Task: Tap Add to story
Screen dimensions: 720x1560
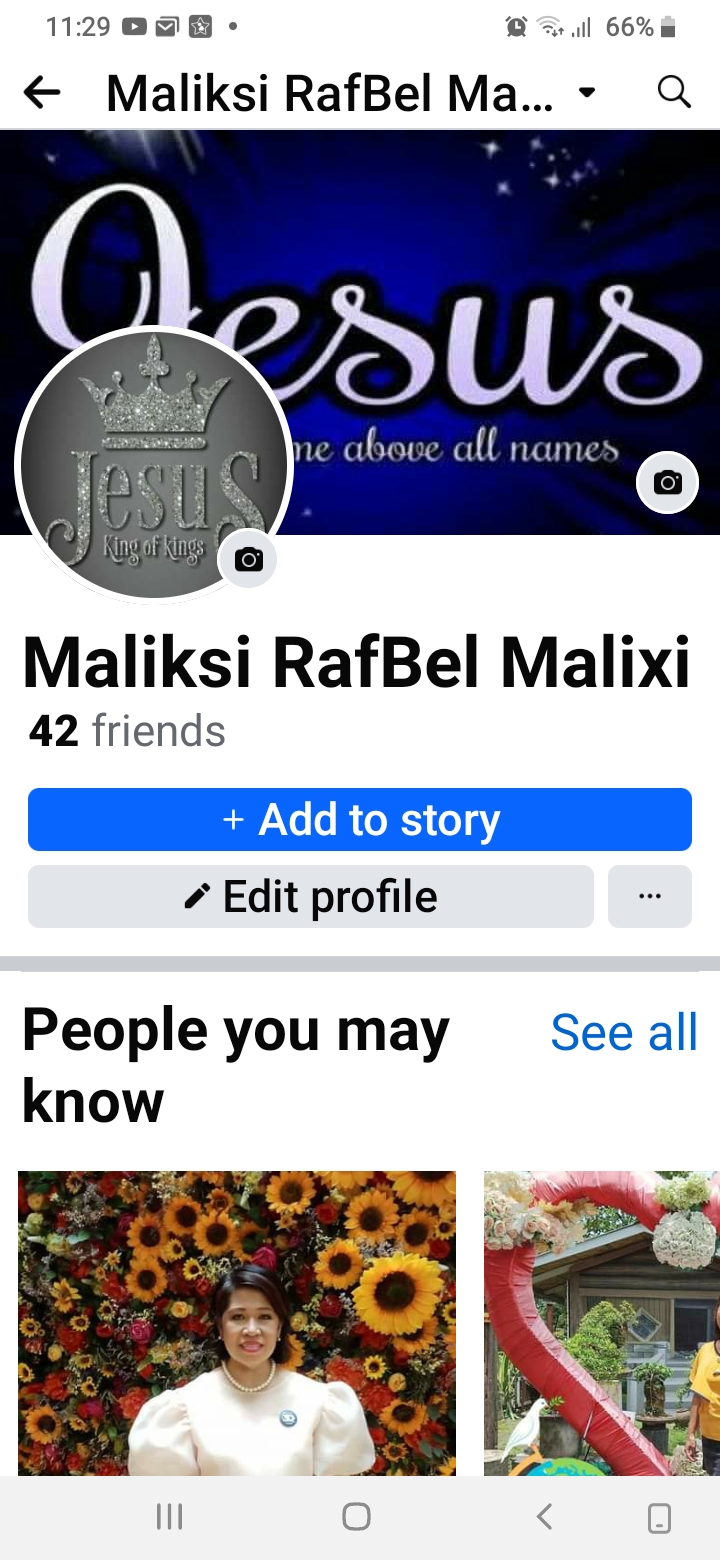Action: [360, 819]
